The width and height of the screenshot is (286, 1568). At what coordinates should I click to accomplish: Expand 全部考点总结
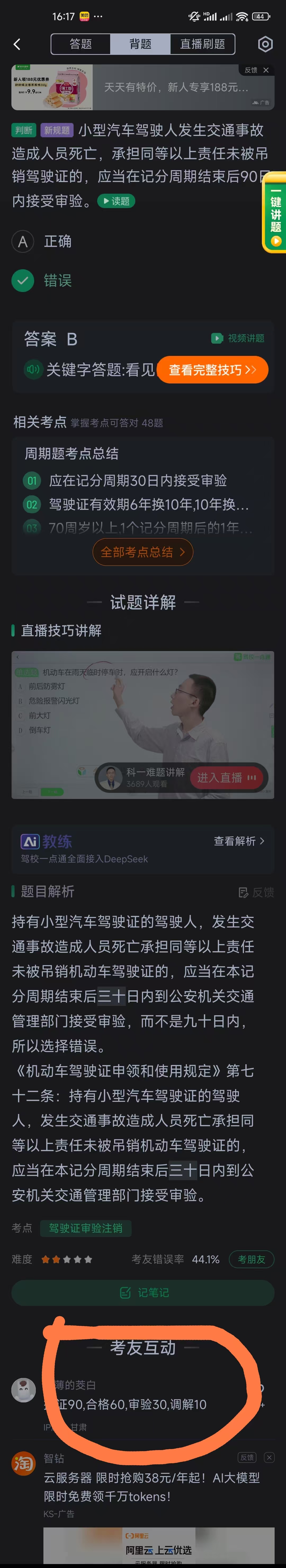(142, 552)
